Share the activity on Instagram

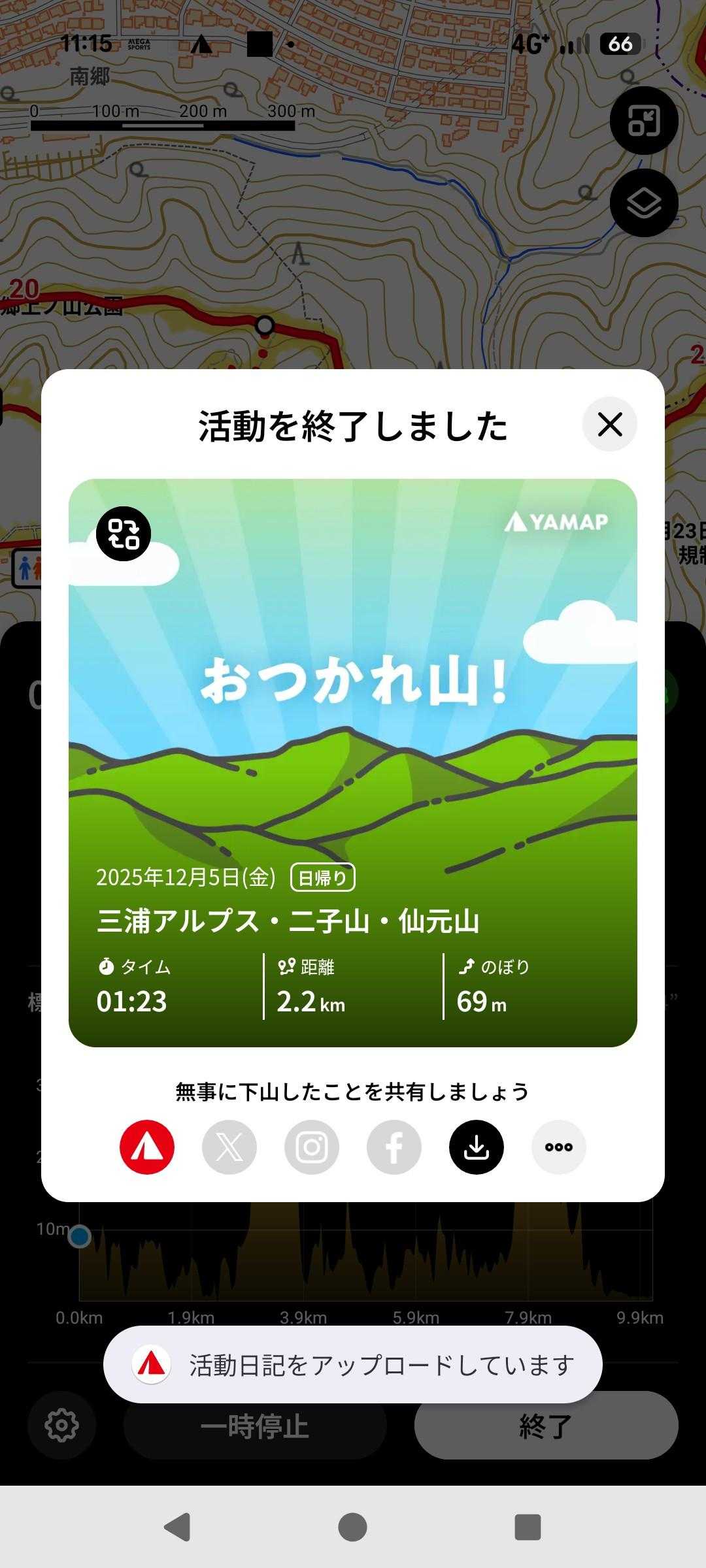click(x=312, y=1147)
